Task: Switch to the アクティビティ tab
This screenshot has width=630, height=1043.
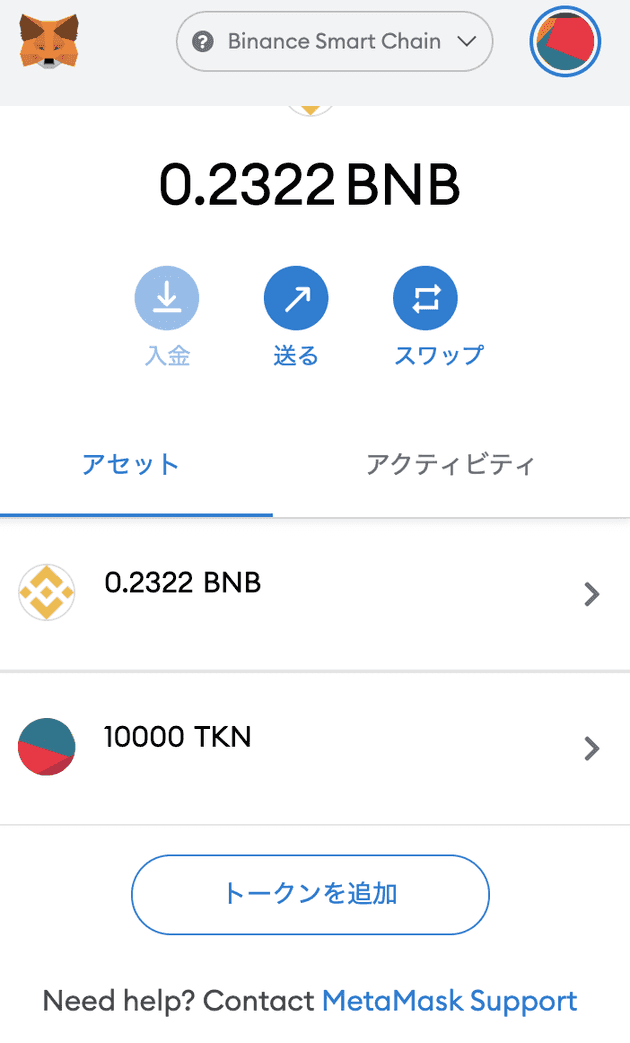Action: click(451, 465)
